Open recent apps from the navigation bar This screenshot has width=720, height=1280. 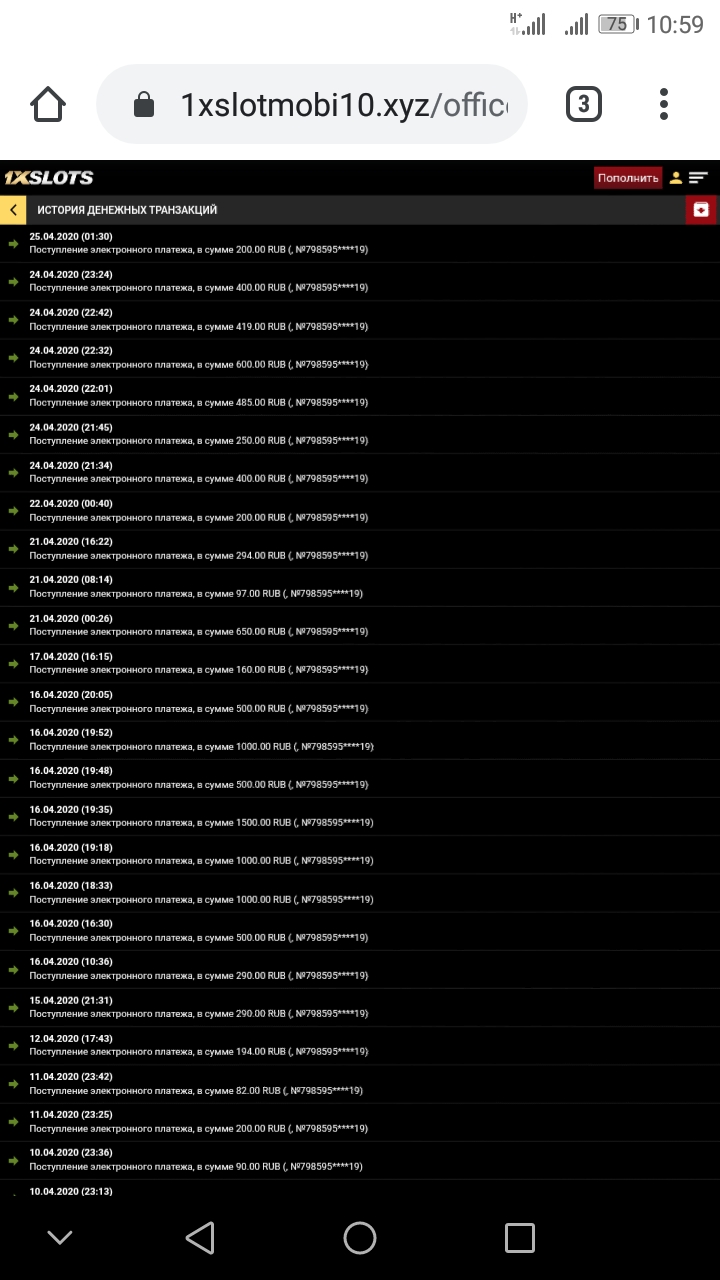(x=520, y=1238)
